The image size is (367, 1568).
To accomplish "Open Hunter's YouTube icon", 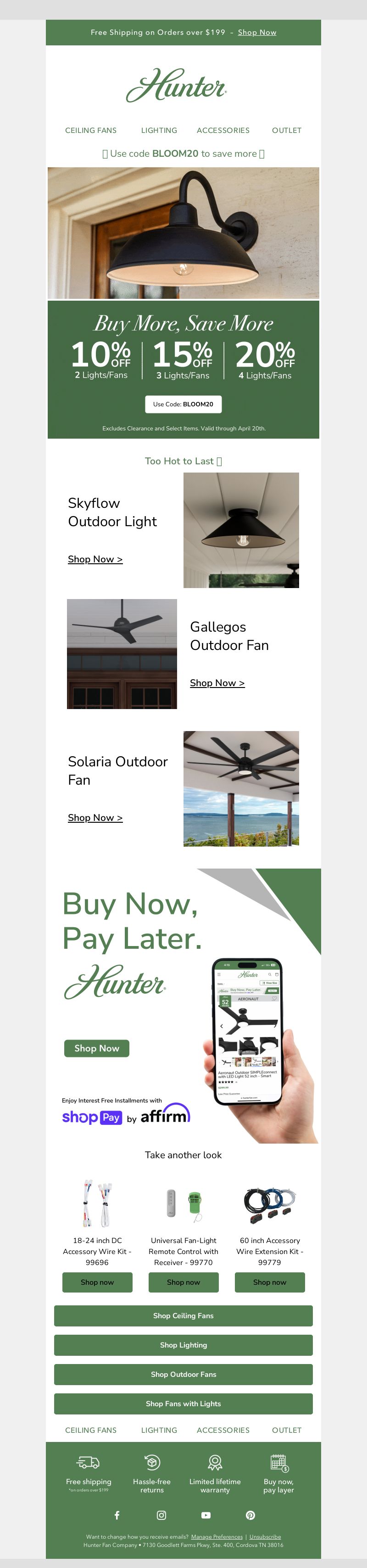I will 206,1515.
